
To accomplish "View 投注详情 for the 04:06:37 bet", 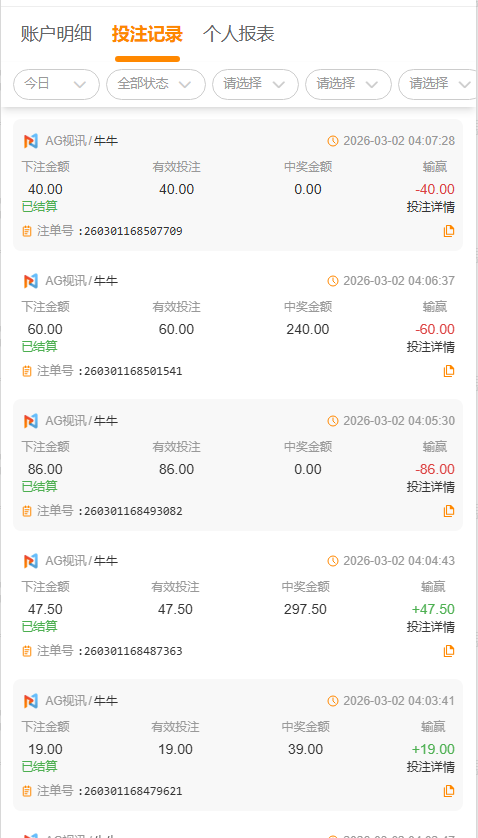I will (x=430, y=347).
